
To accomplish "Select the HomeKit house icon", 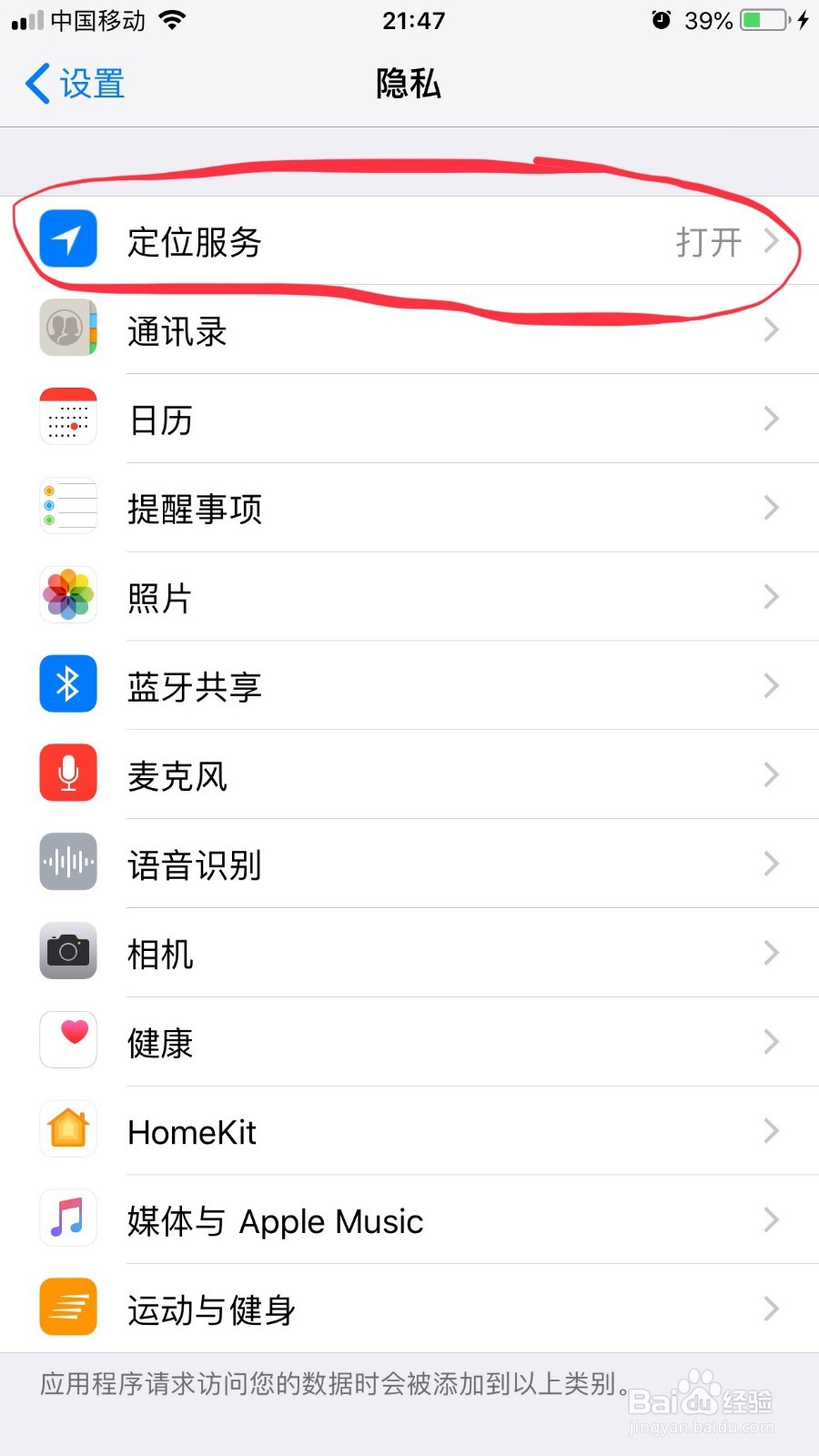I will [67, 1128].
